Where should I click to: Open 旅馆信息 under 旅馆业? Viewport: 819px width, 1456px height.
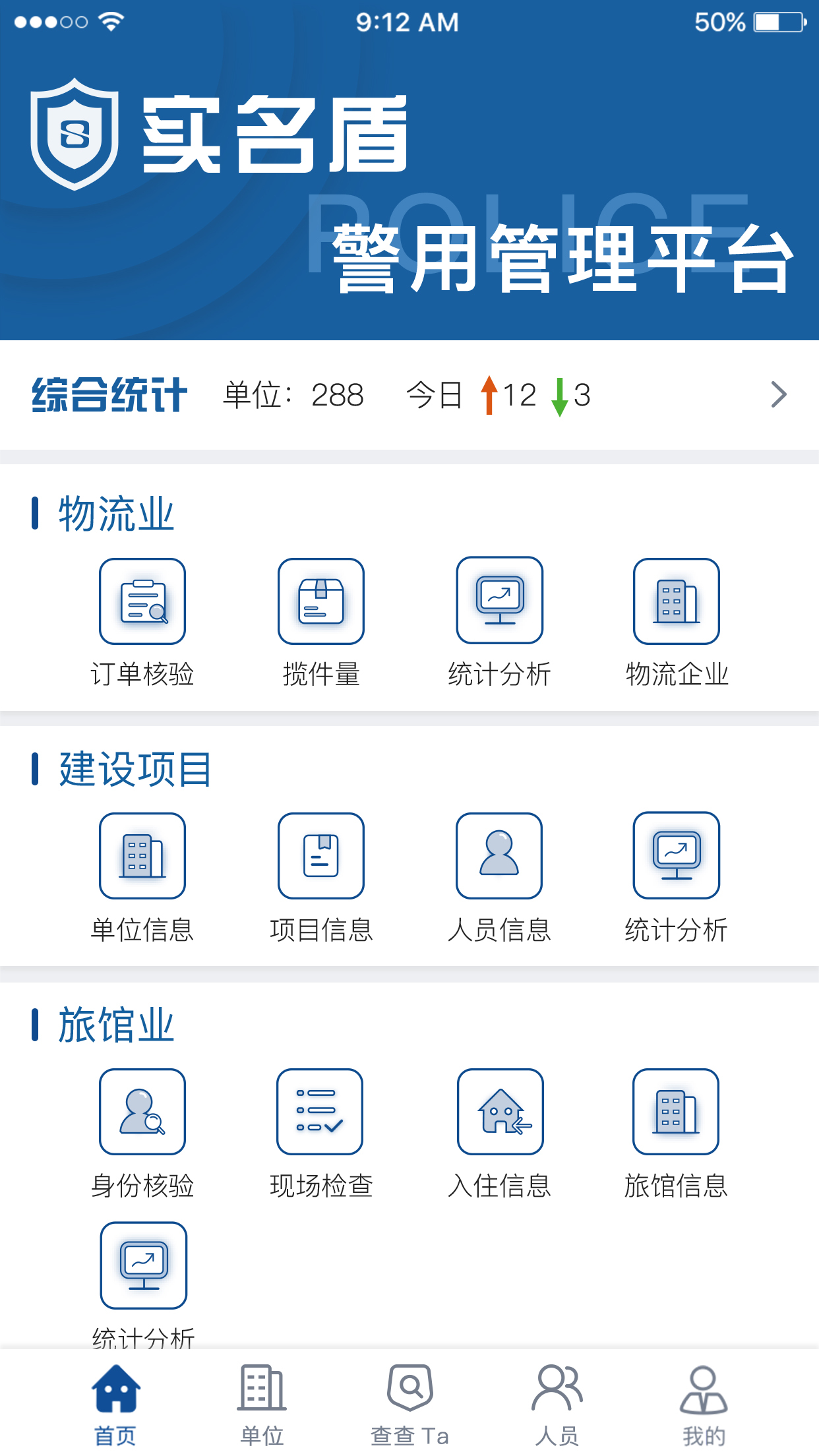click(676, 1112)
